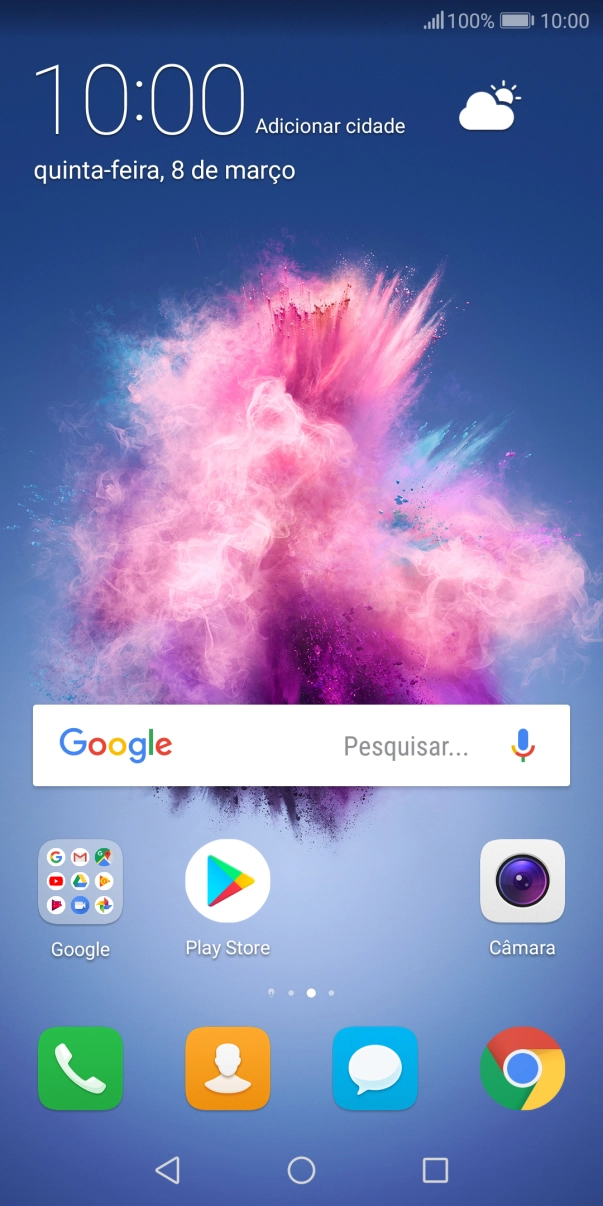Launch the Play Store app
The image size is (603, 1206).
click(x=228, y=881)
